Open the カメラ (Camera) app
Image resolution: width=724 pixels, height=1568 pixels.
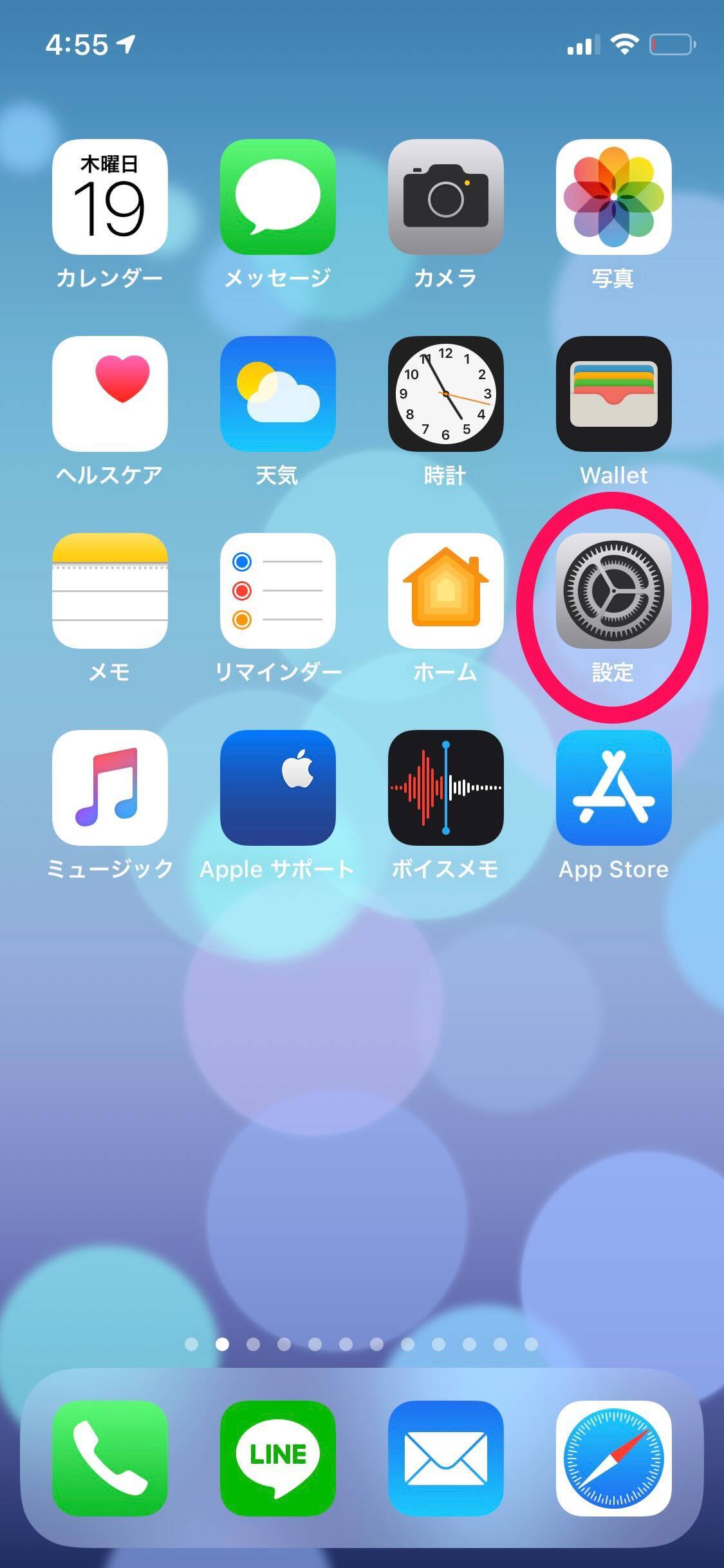445,197
